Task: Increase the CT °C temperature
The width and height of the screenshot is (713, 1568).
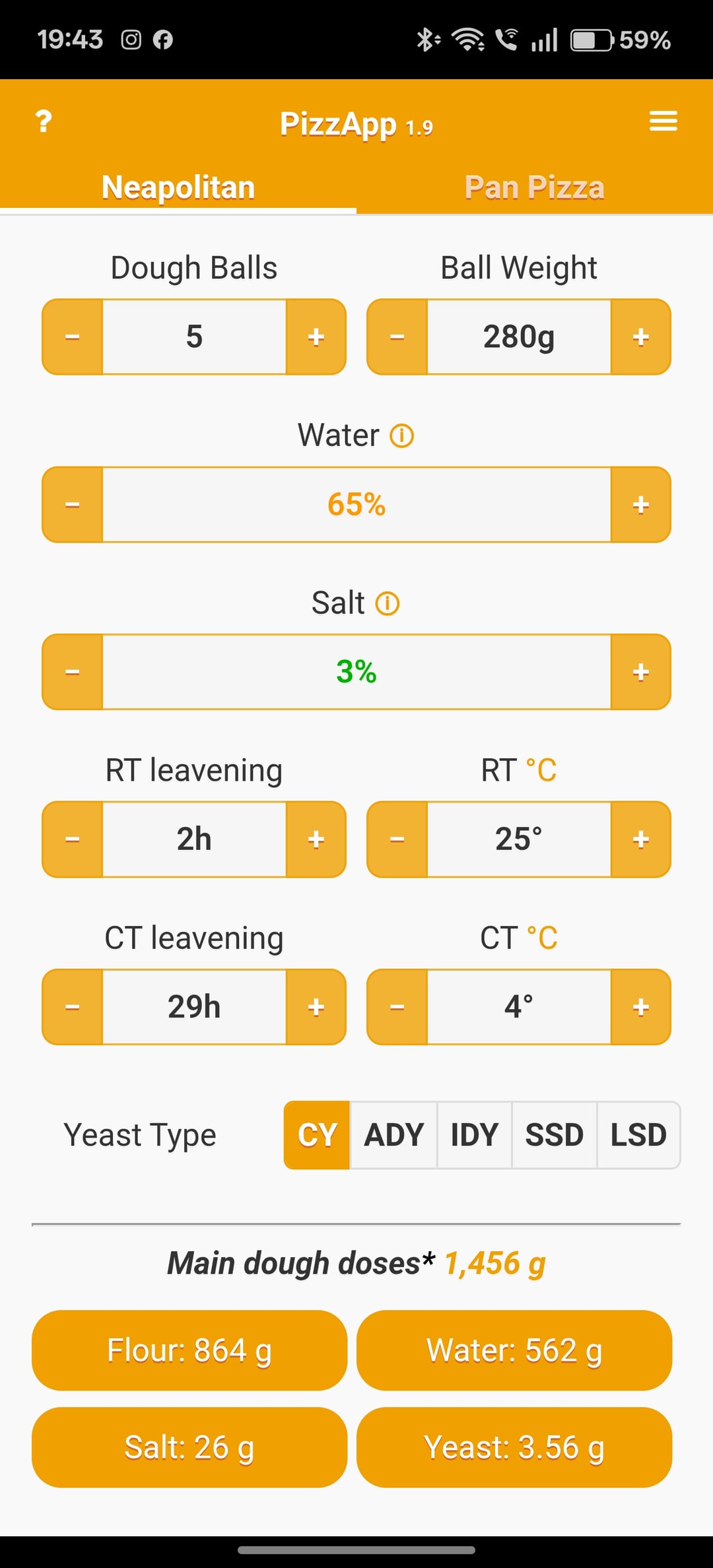Action: point(641,1007)
